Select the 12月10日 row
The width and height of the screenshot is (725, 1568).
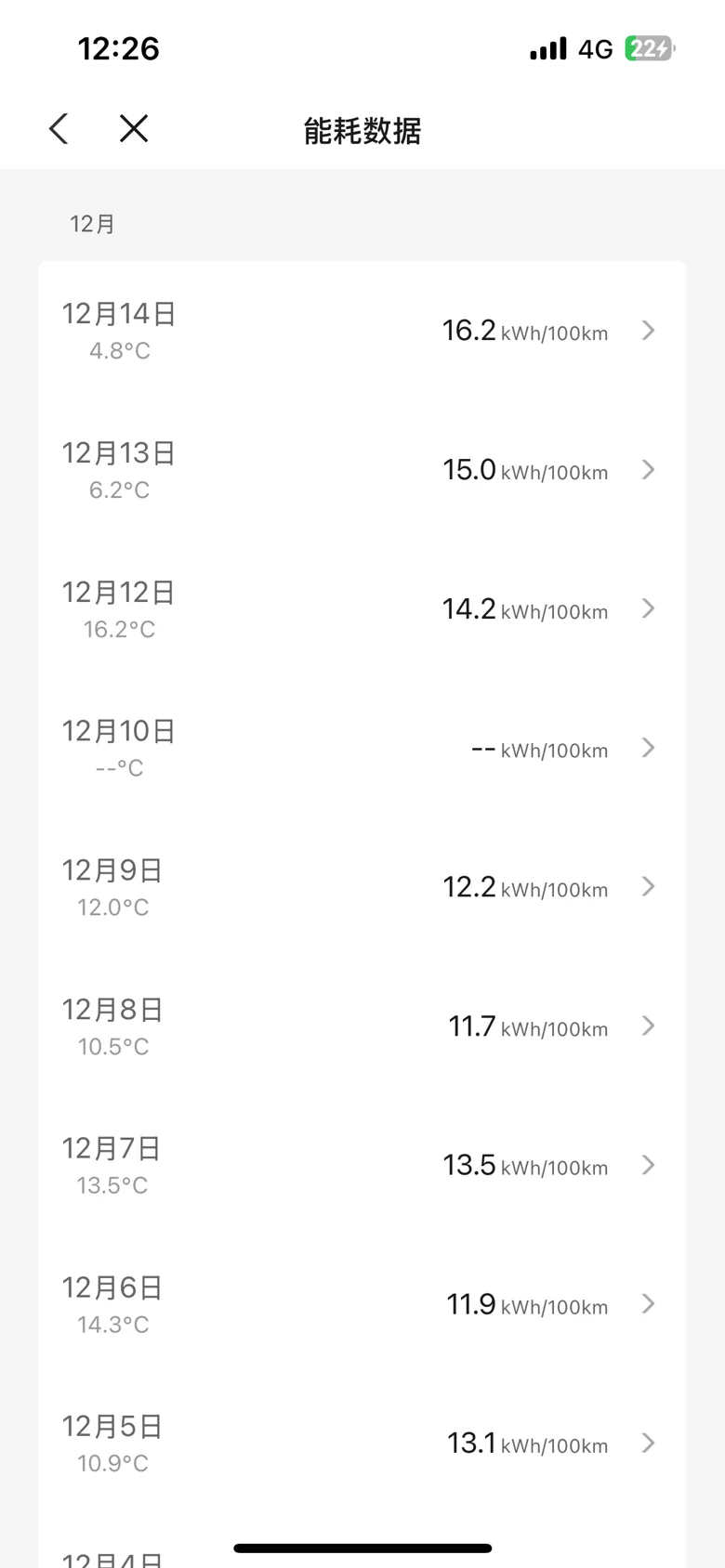tap(362, 749)
